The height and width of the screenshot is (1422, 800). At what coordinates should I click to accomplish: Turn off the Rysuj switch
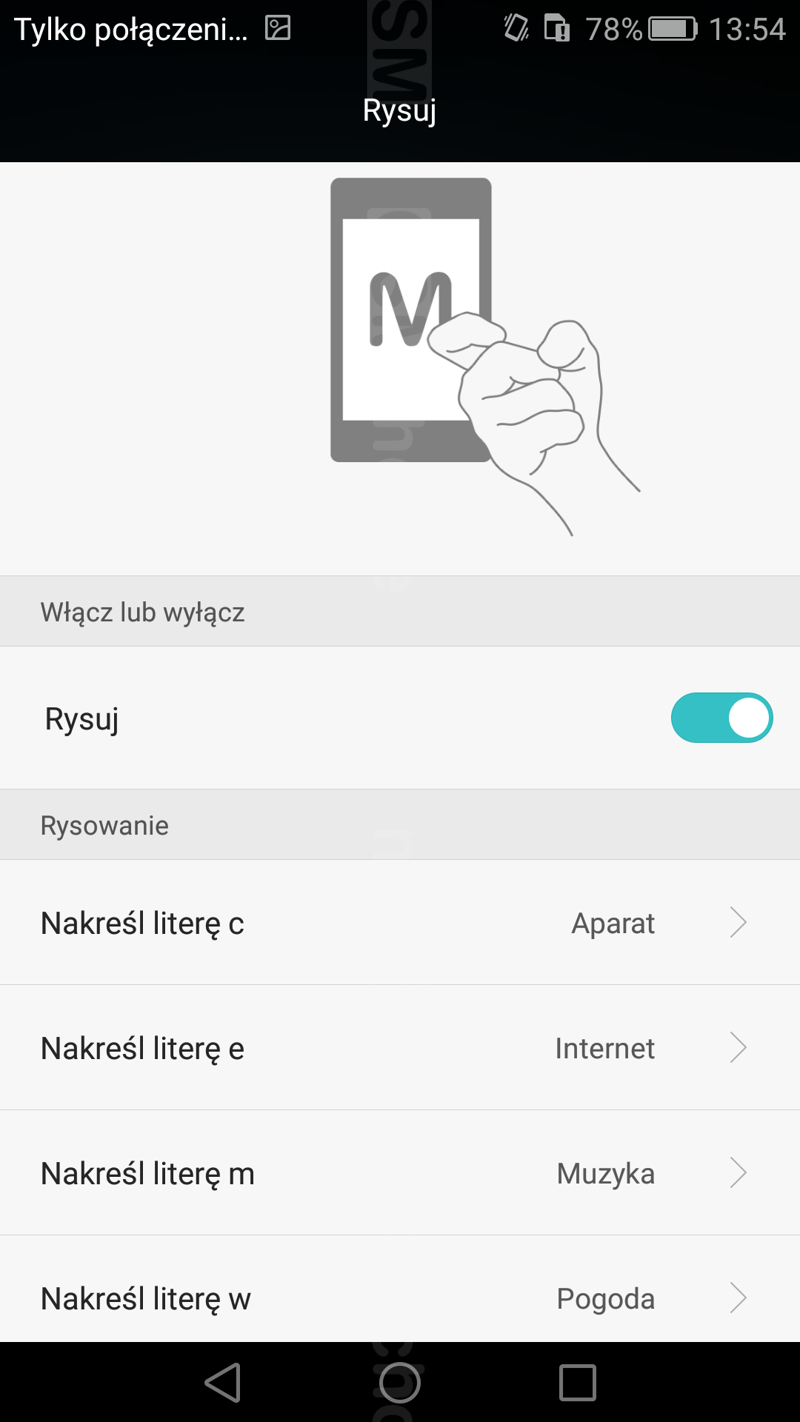pos(721,718)
